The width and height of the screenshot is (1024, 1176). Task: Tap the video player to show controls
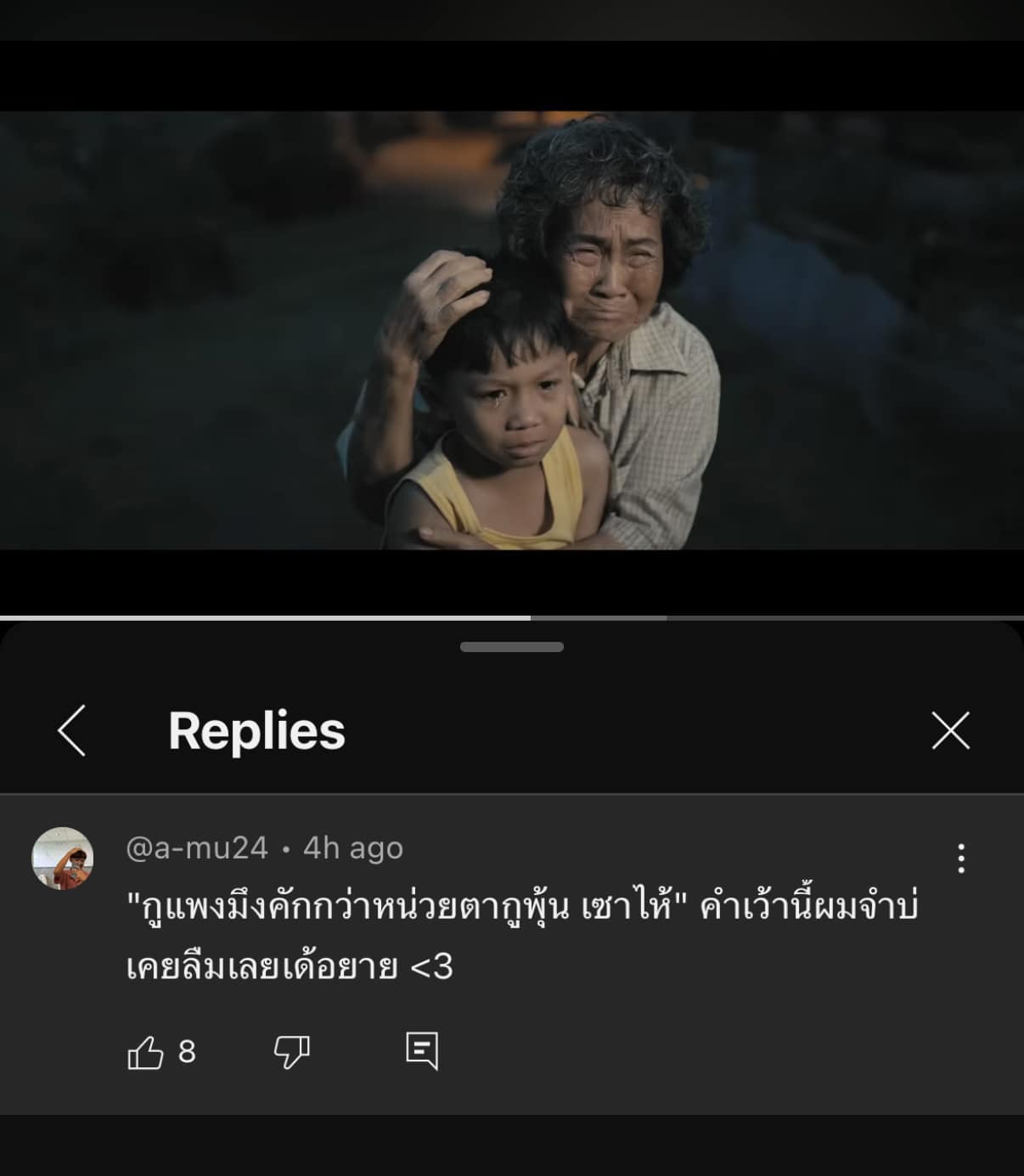point(512,331)
